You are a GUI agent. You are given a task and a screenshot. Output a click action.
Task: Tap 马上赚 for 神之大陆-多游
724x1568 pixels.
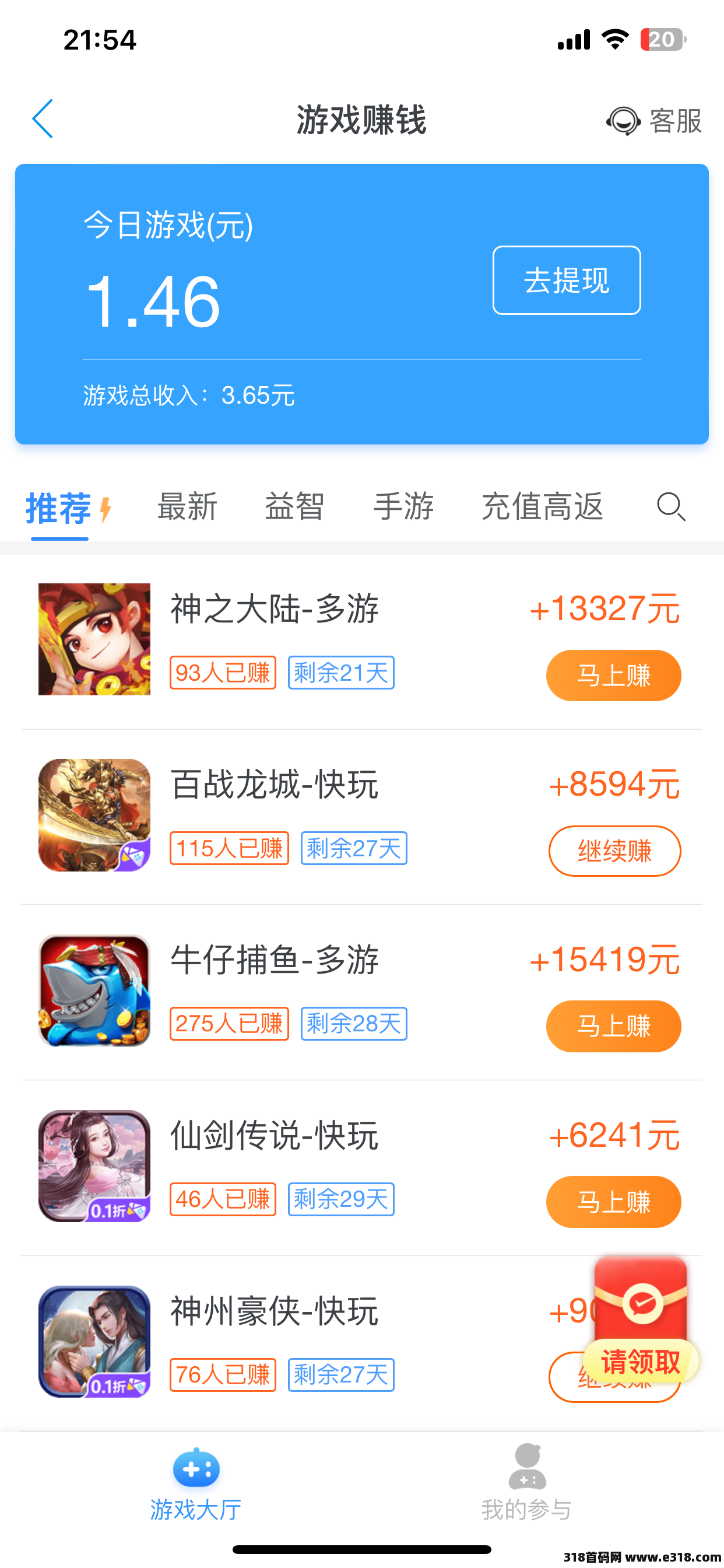tap(613, 675)
